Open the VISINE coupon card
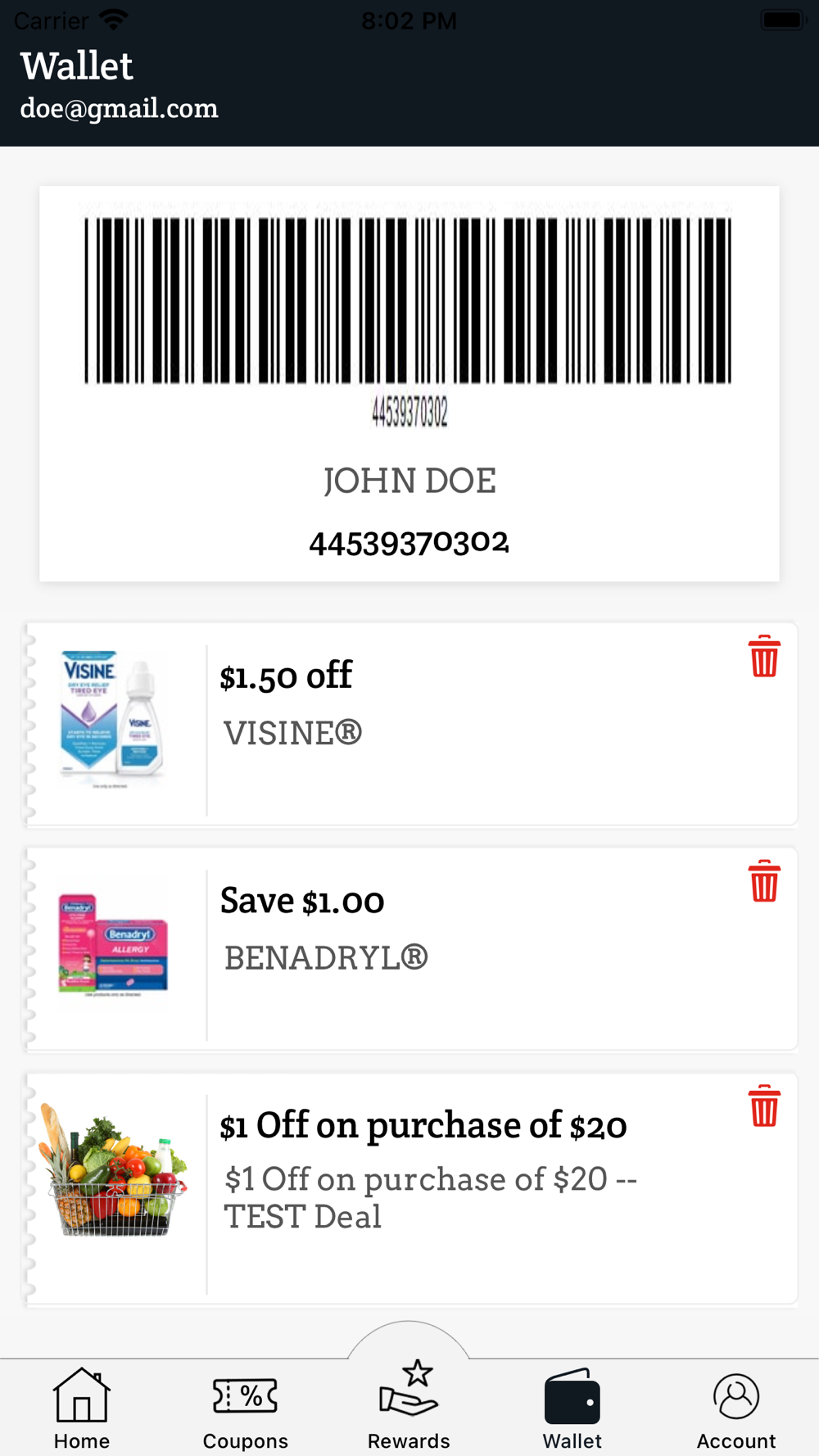 coord(409,724)
